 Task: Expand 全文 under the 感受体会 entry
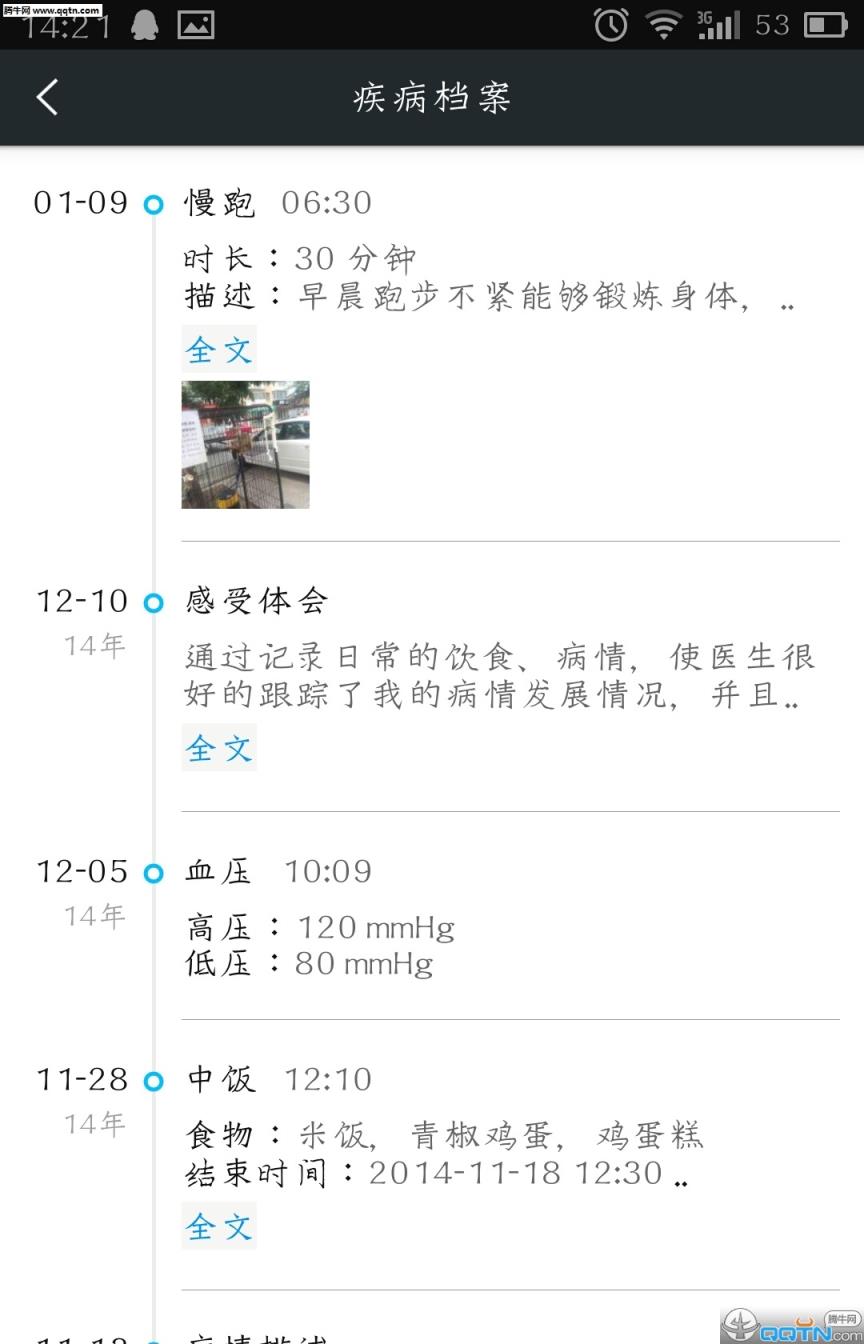218,747
